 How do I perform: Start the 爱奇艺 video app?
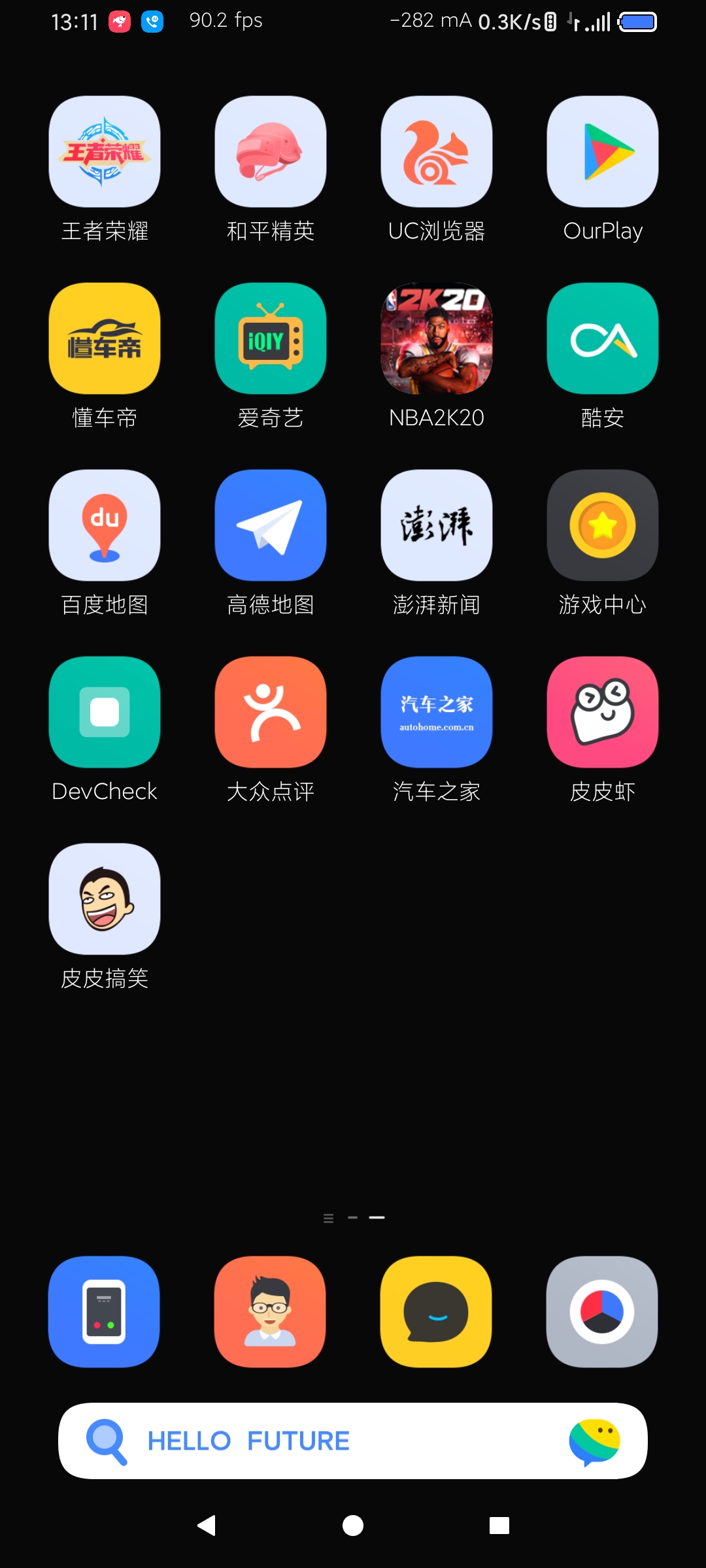[x=271, y=338]
